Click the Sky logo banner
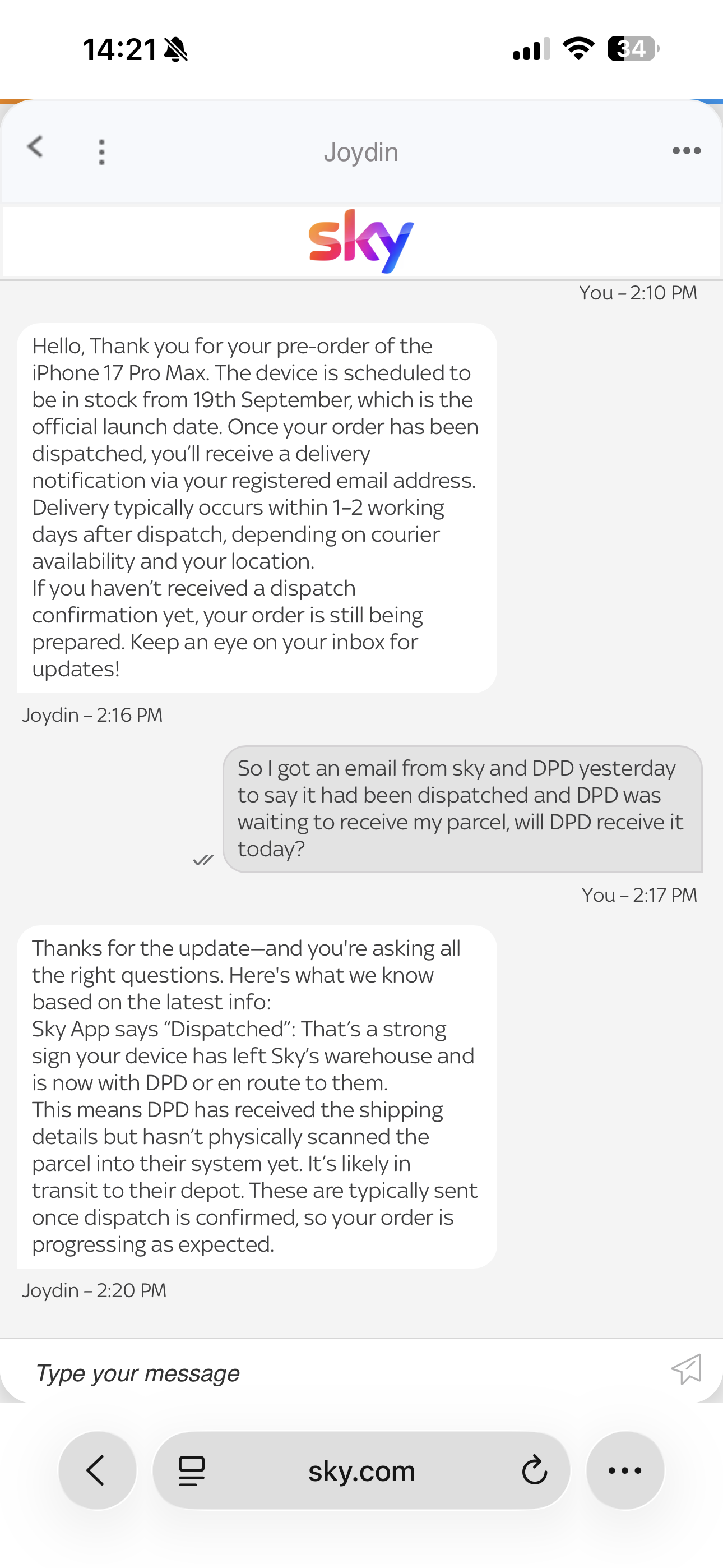Image resolution: width=723 pixels, height=1568 pixels. [361, 240]
